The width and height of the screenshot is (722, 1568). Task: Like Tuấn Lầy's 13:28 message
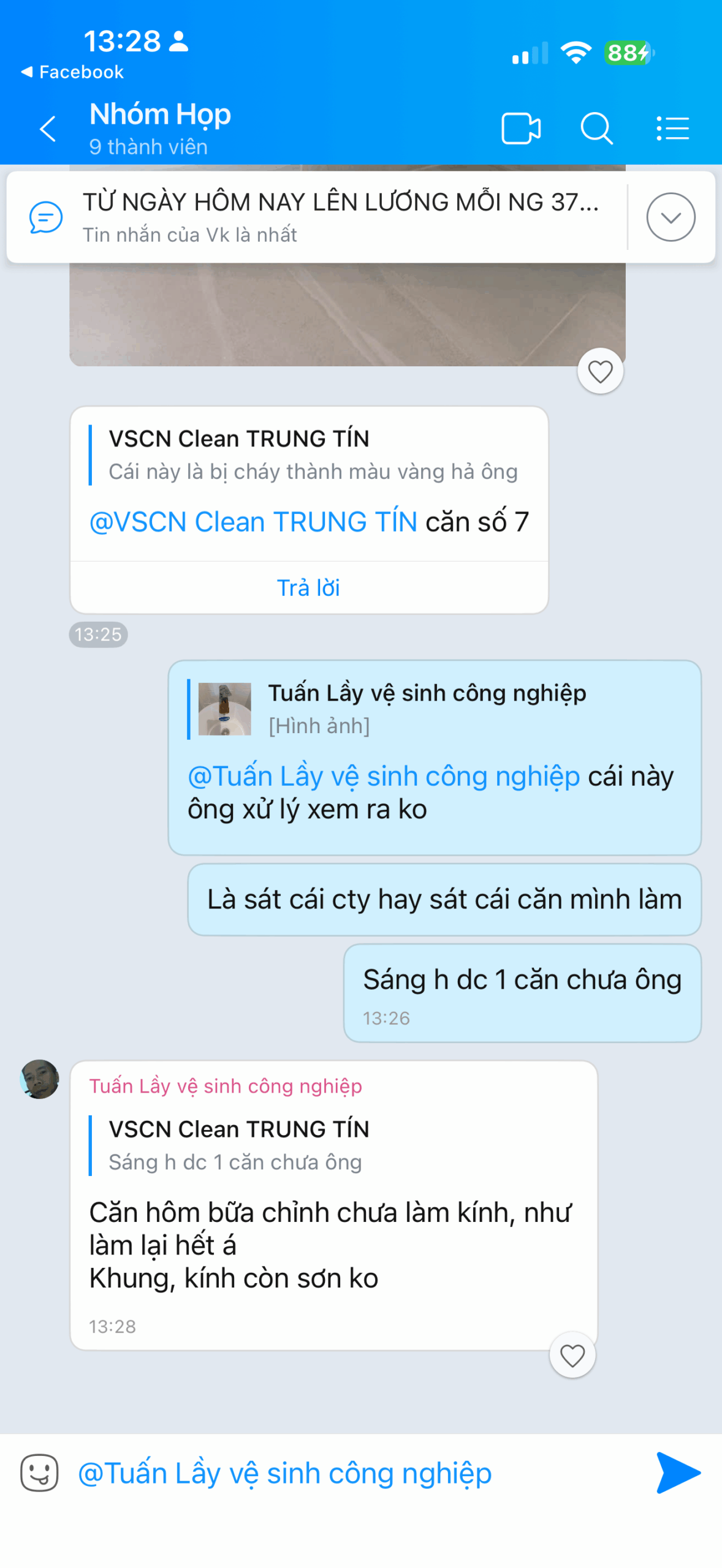point(572,1355)
